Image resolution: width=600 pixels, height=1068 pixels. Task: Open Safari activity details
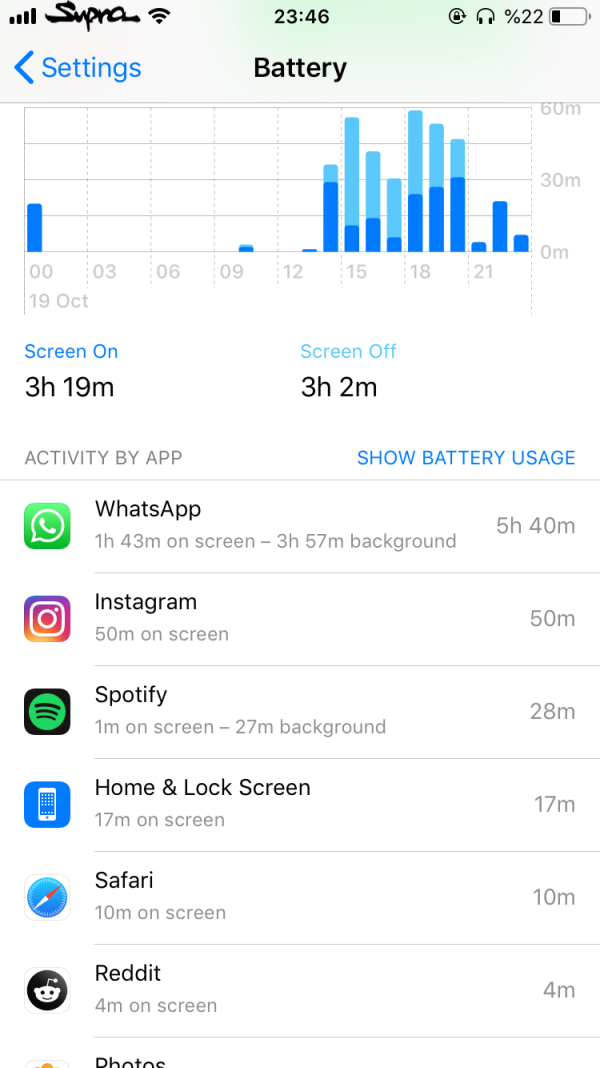pos(300,897)
